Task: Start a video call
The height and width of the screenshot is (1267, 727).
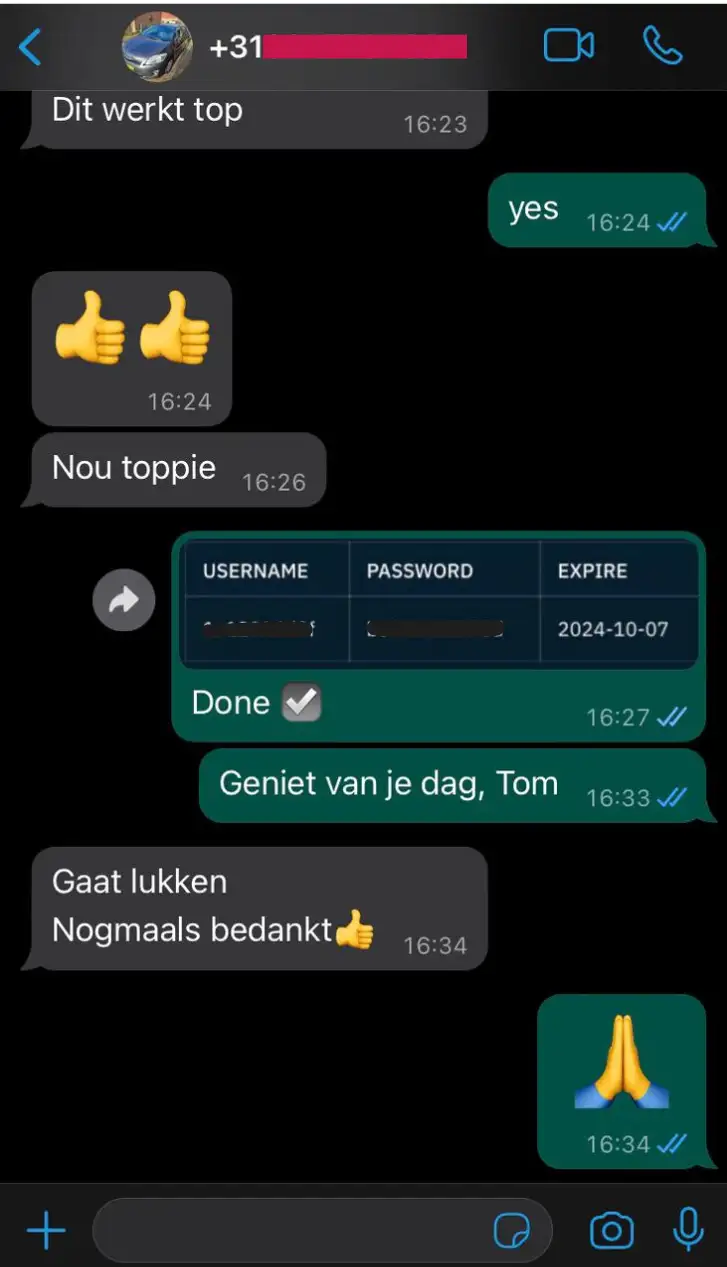Action: (568, 46)
